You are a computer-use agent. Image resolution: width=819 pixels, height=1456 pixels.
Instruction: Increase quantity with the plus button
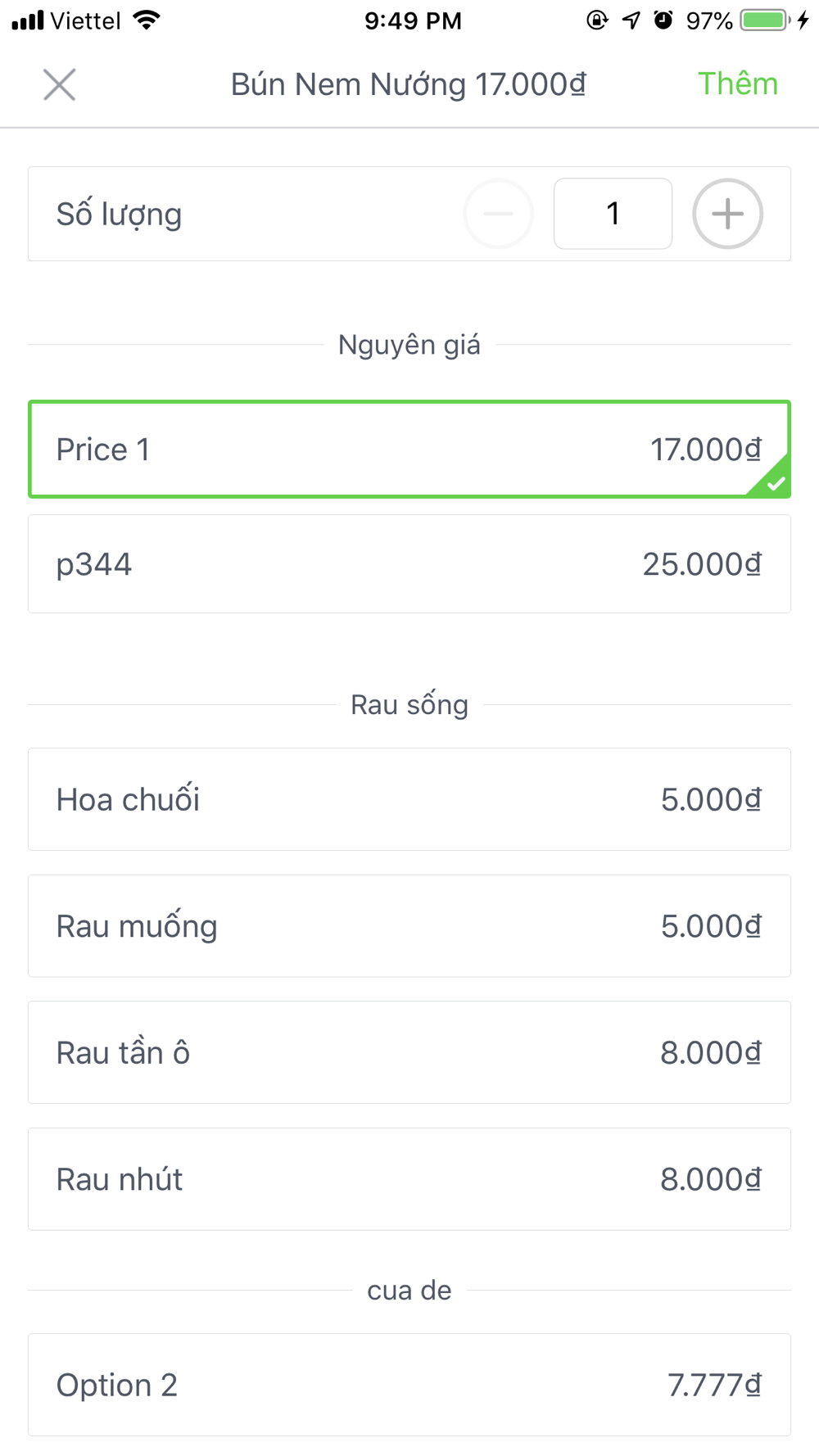point(727,214)
